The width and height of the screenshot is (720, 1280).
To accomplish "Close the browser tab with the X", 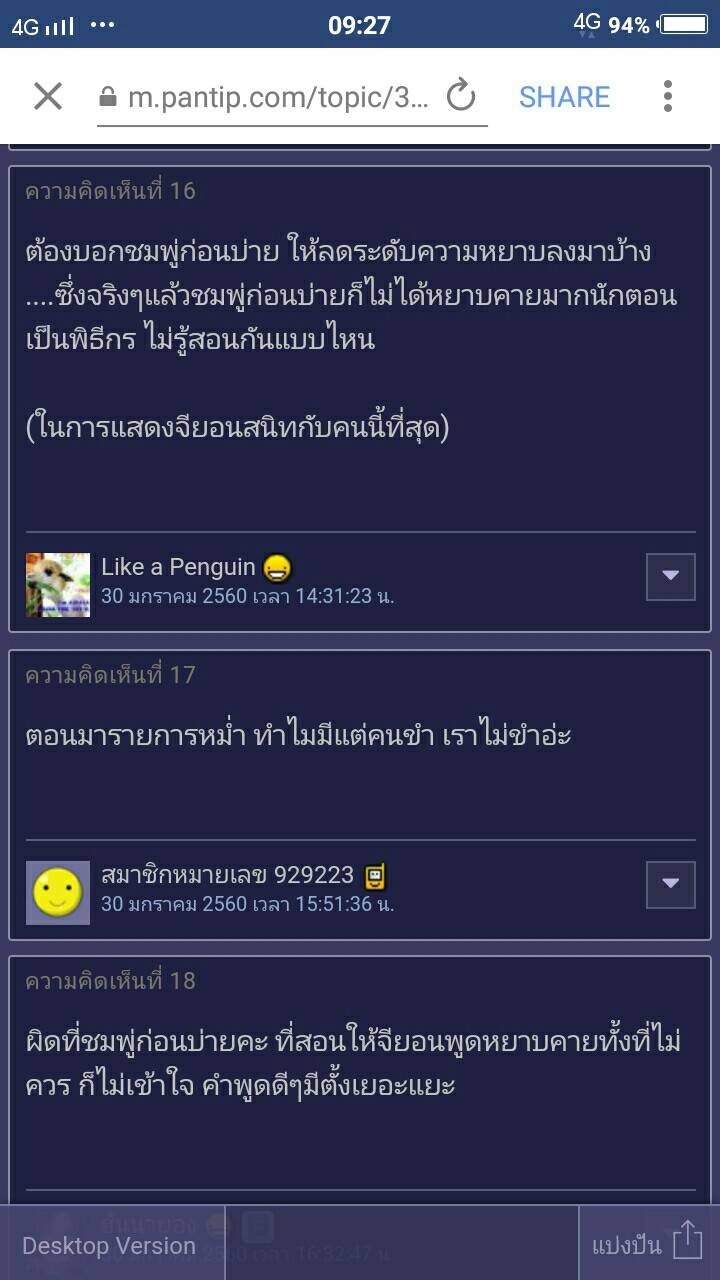I will (48, 97).
